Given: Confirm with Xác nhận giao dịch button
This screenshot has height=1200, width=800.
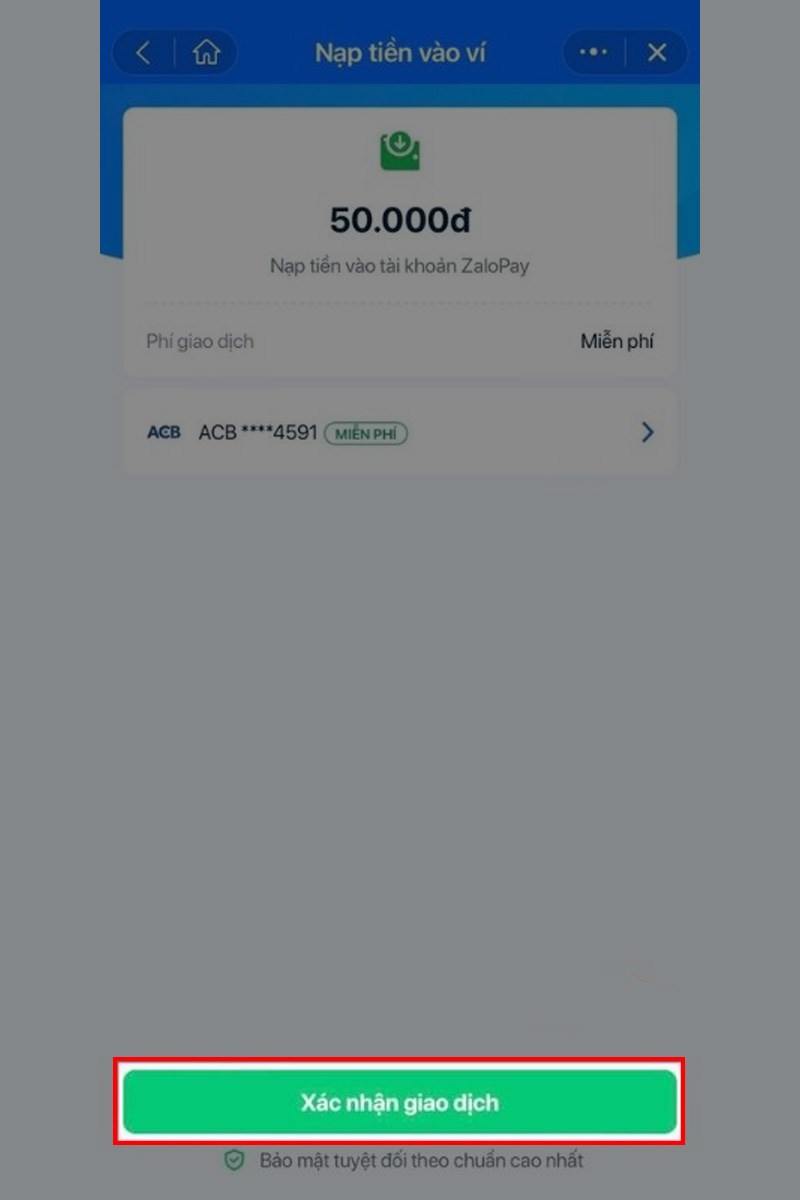Looking at the screenshot, I should [x=400, y=1102].
